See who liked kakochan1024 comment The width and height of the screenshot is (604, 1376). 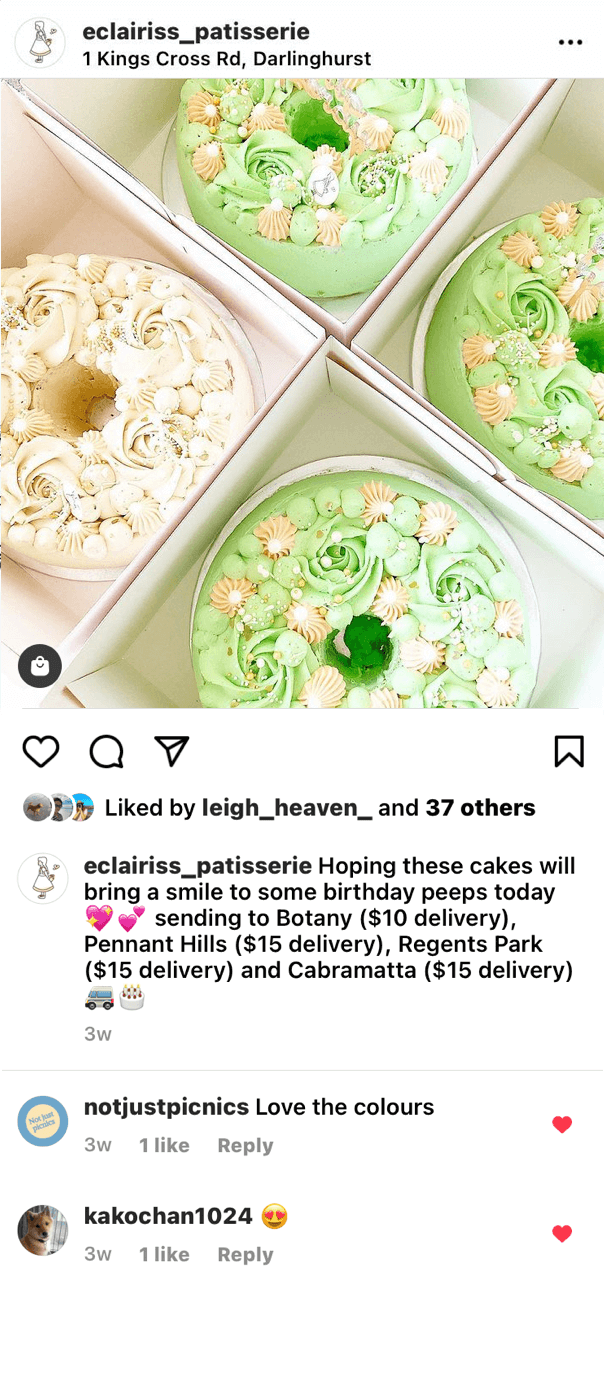(164, 1255)
